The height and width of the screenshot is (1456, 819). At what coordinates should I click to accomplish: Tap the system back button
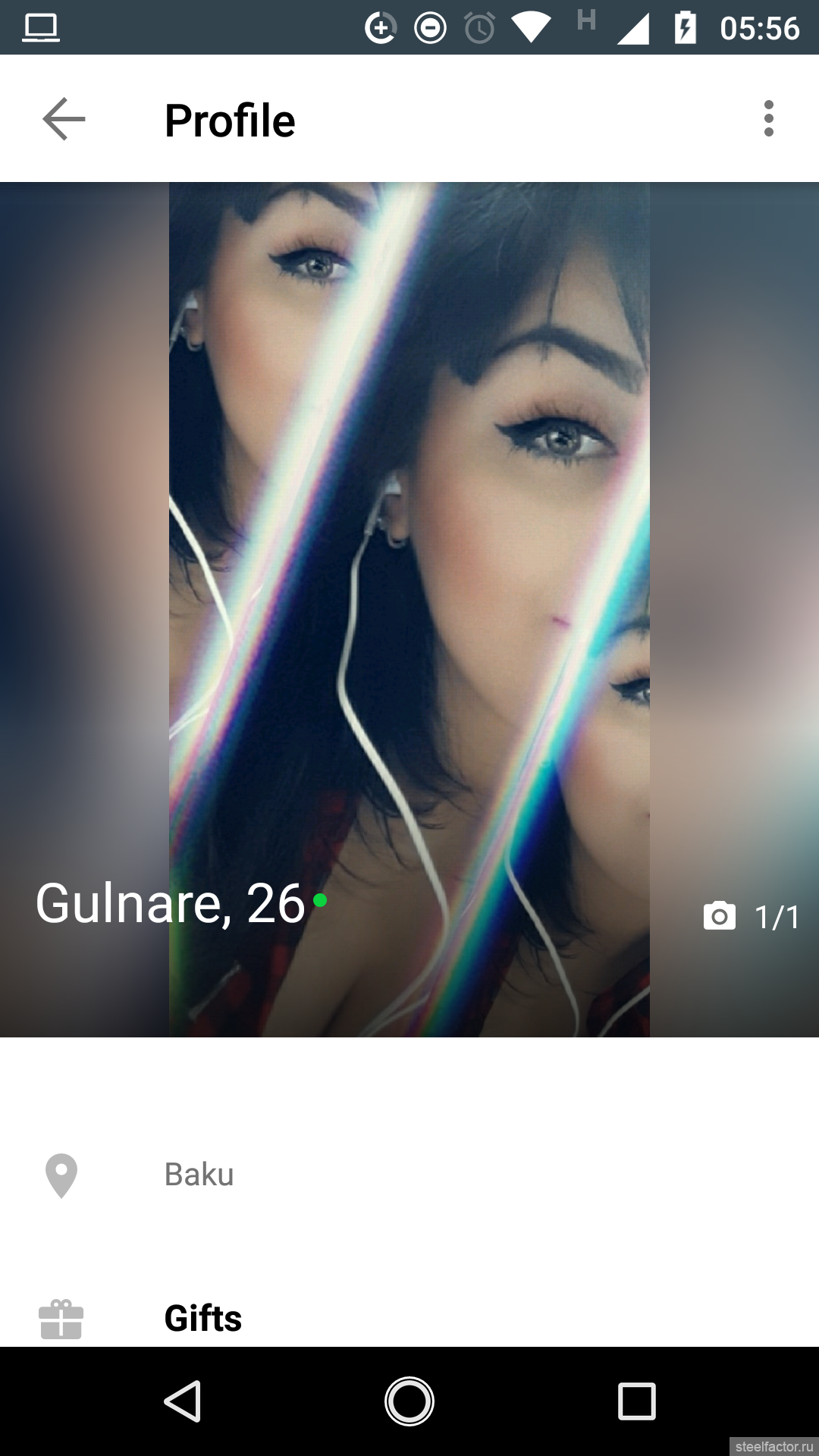click(x=183, y=1401)
